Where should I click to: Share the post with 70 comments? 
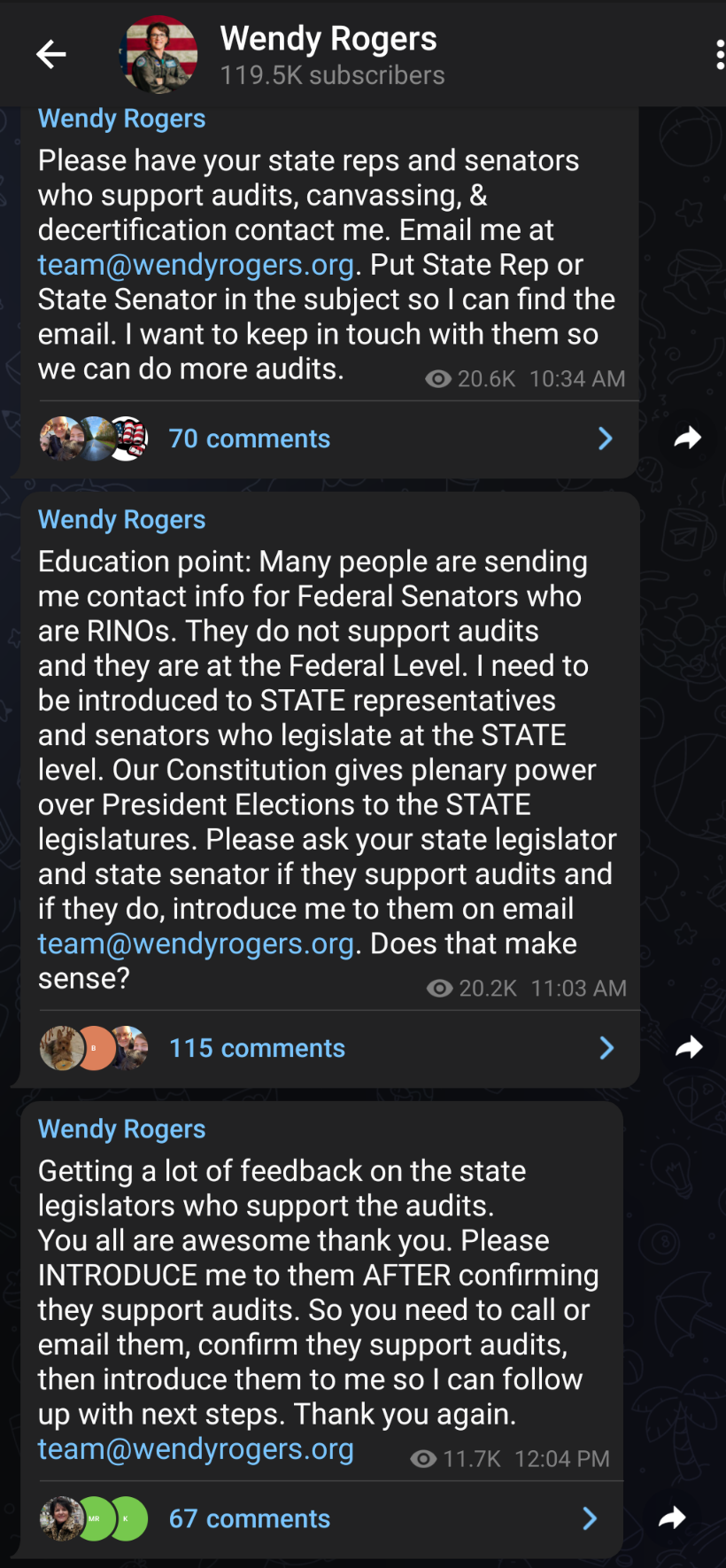(x=687, y=438)
